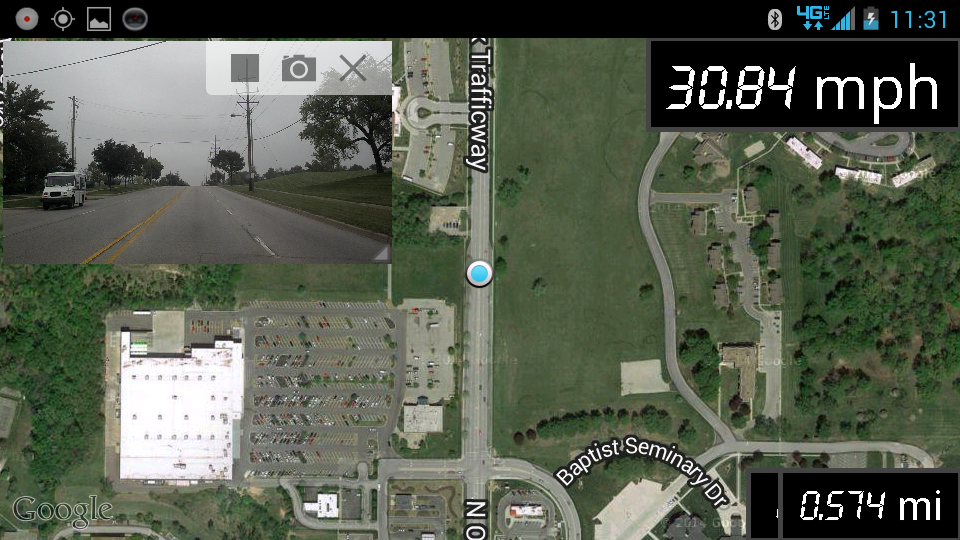Close the camera preview window

(x=352, y=68)
